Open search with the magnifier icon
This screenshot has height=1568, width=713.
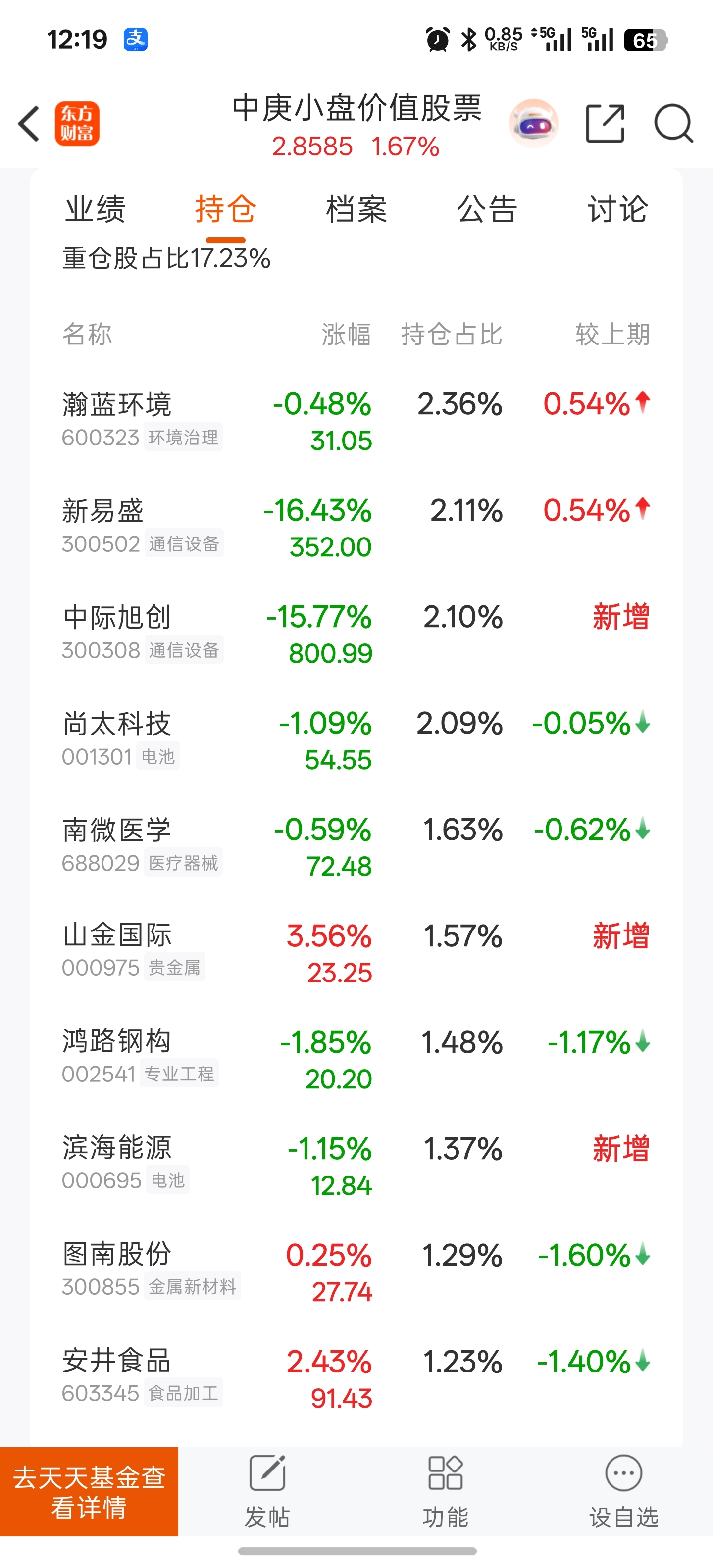[x=673, y=124]
